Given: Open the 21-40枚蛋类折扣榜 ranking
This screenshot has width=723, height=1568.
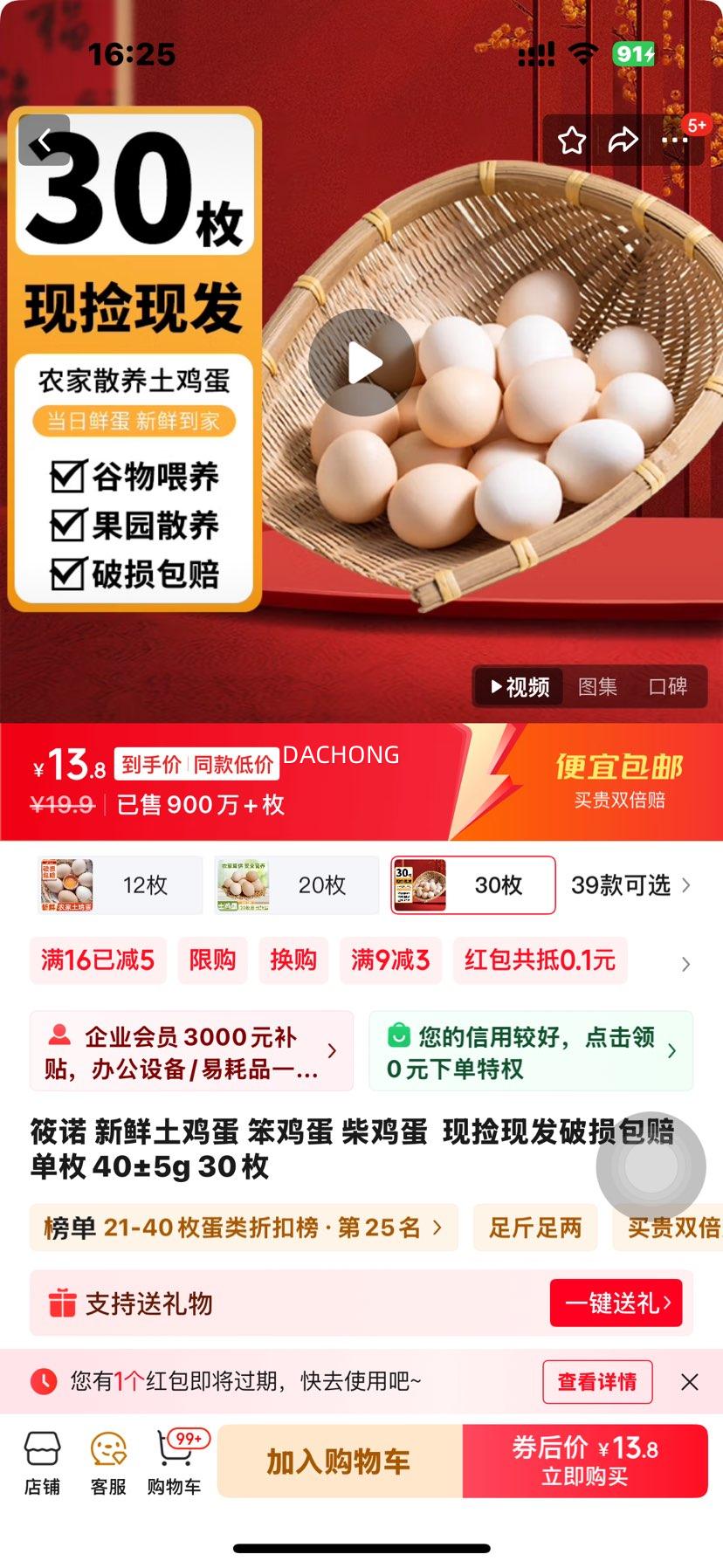Looking at the screenshot, I should pyautogui.click(x=243, y=1228).
